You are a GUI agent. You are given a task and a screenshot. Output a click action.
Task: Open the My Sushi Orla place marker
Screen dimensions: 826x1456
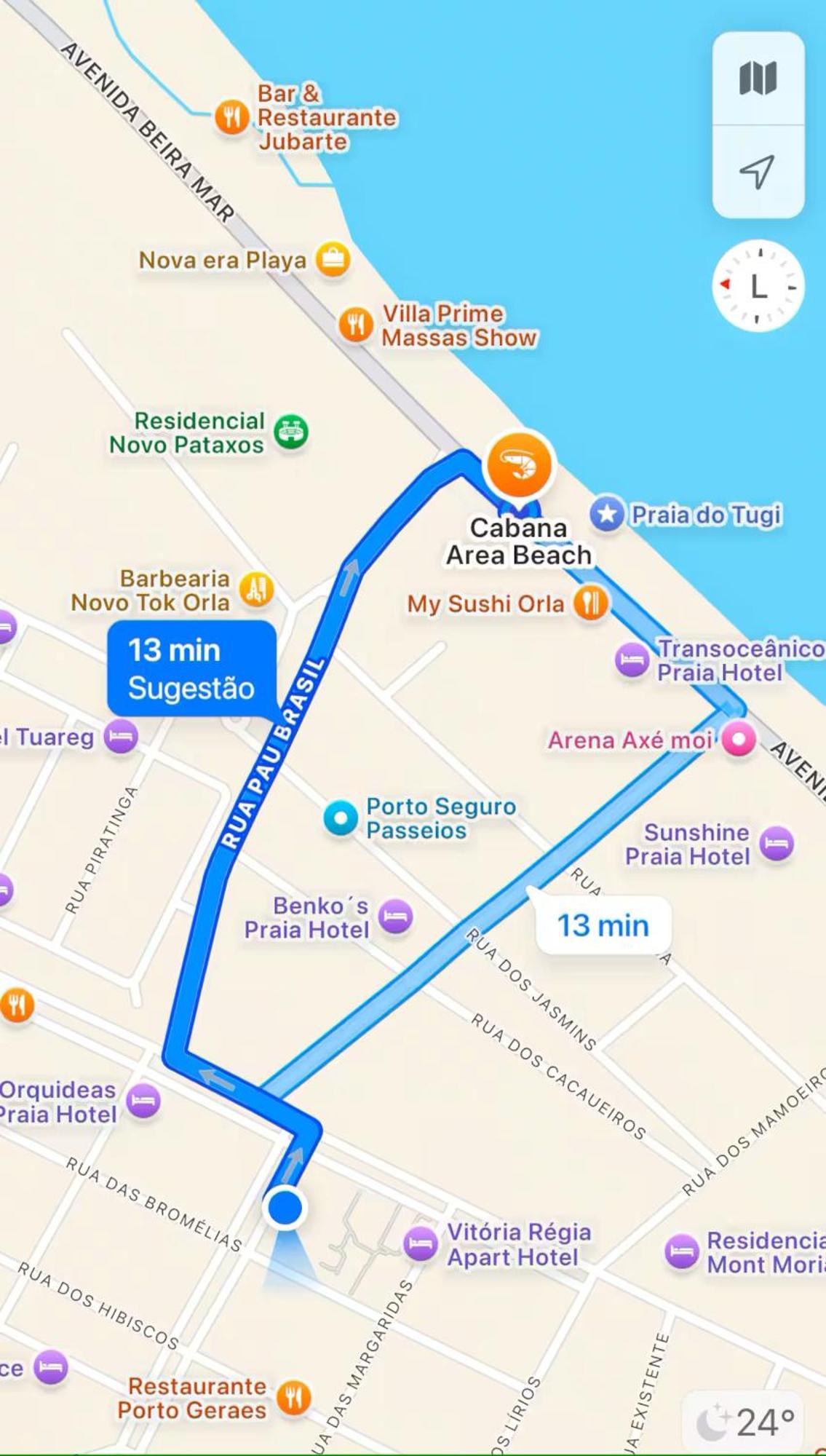(x=591, y=603)
